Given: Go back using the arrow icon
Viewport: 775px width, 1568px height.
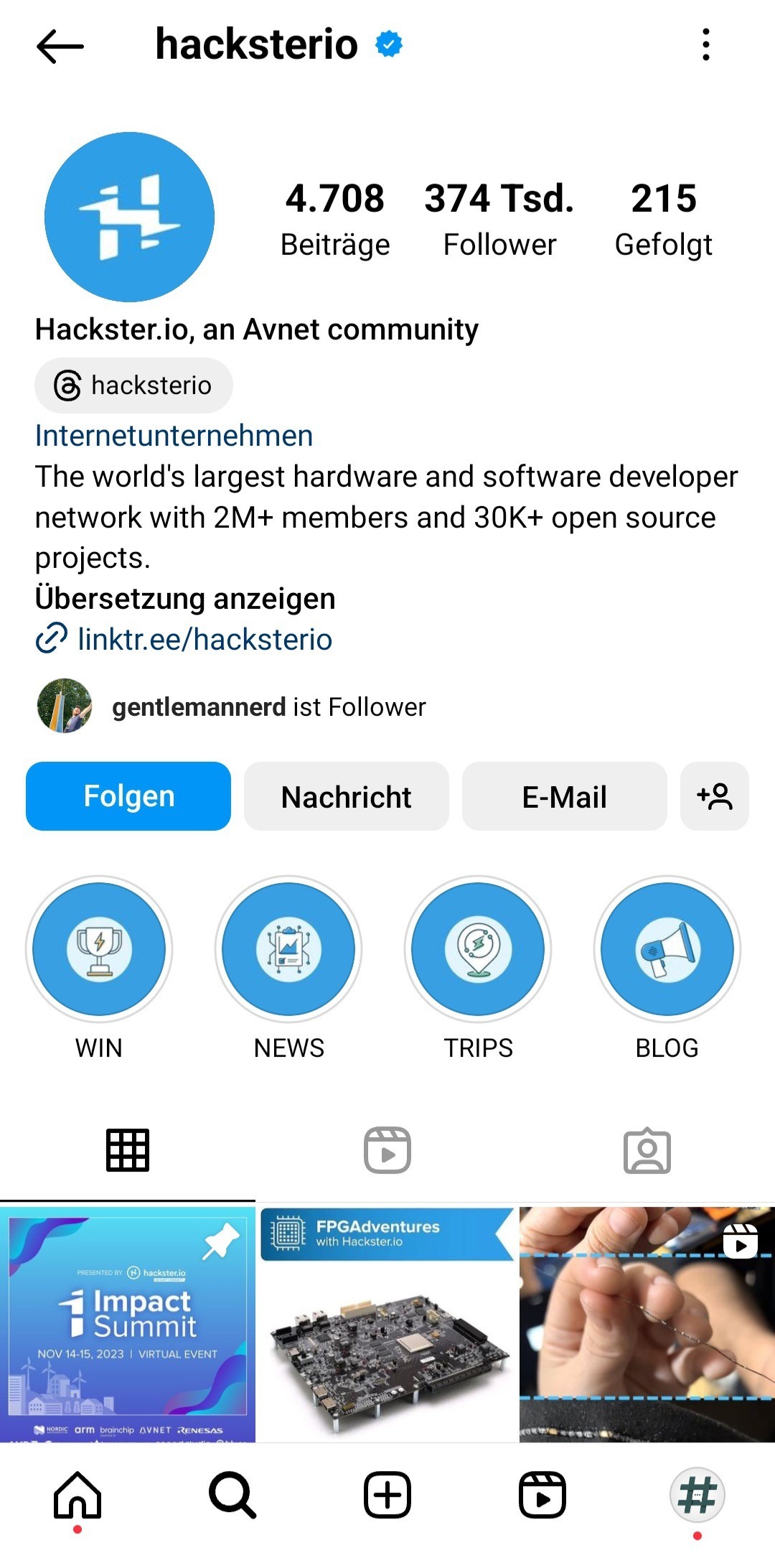Looking at the screenshot, I should [60, 46].
